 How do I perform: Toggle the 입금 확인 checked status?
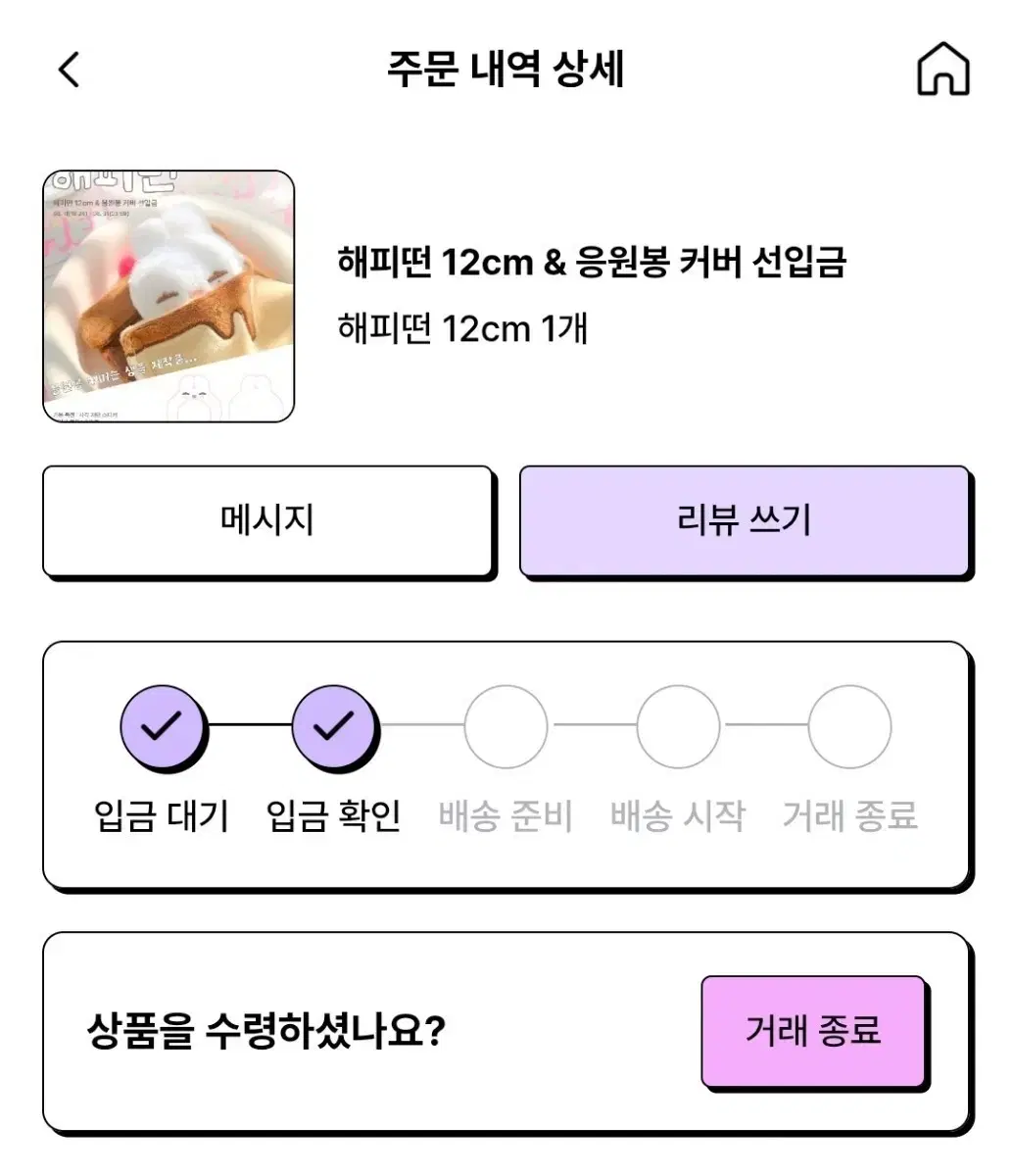(334, 725)
